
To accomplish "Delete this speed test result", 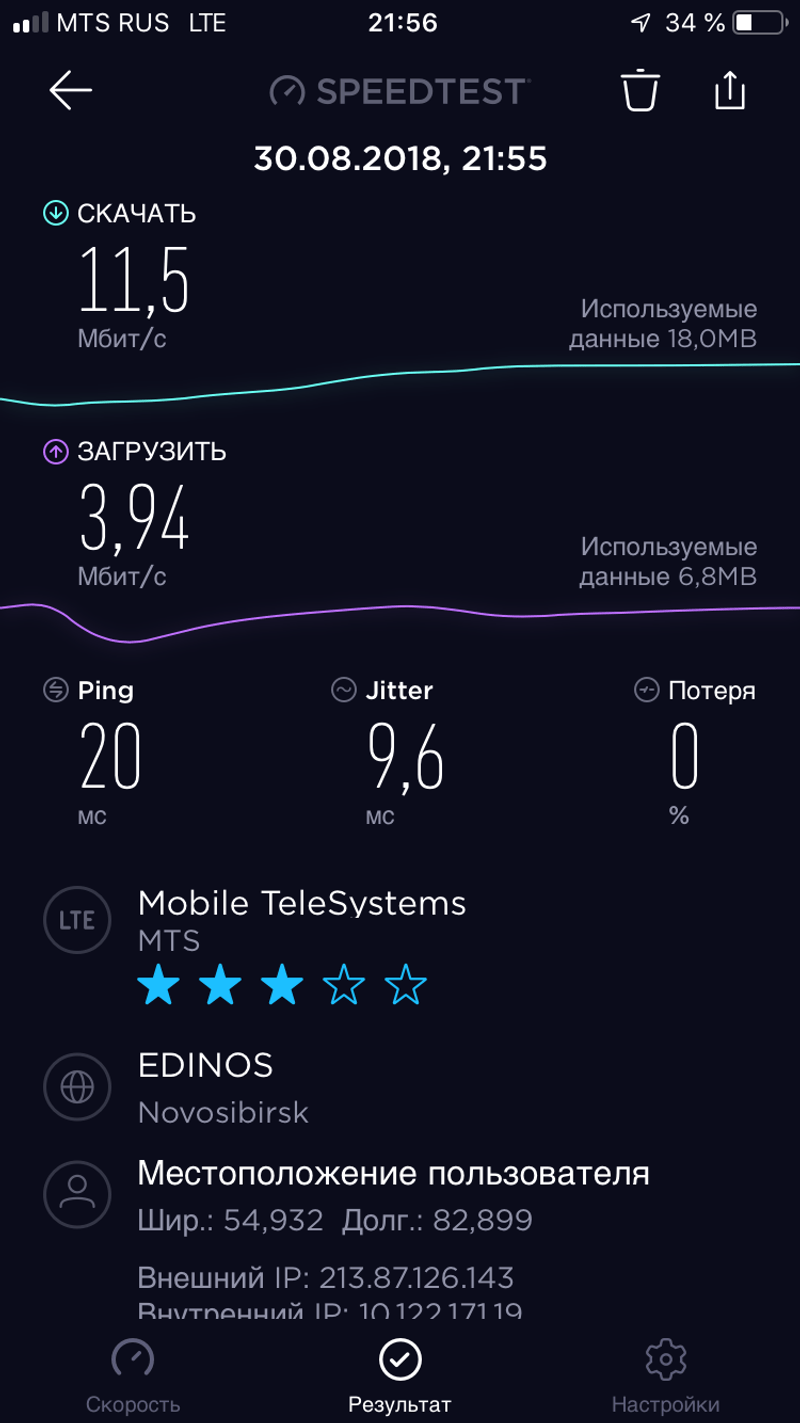I will point(640,91).
